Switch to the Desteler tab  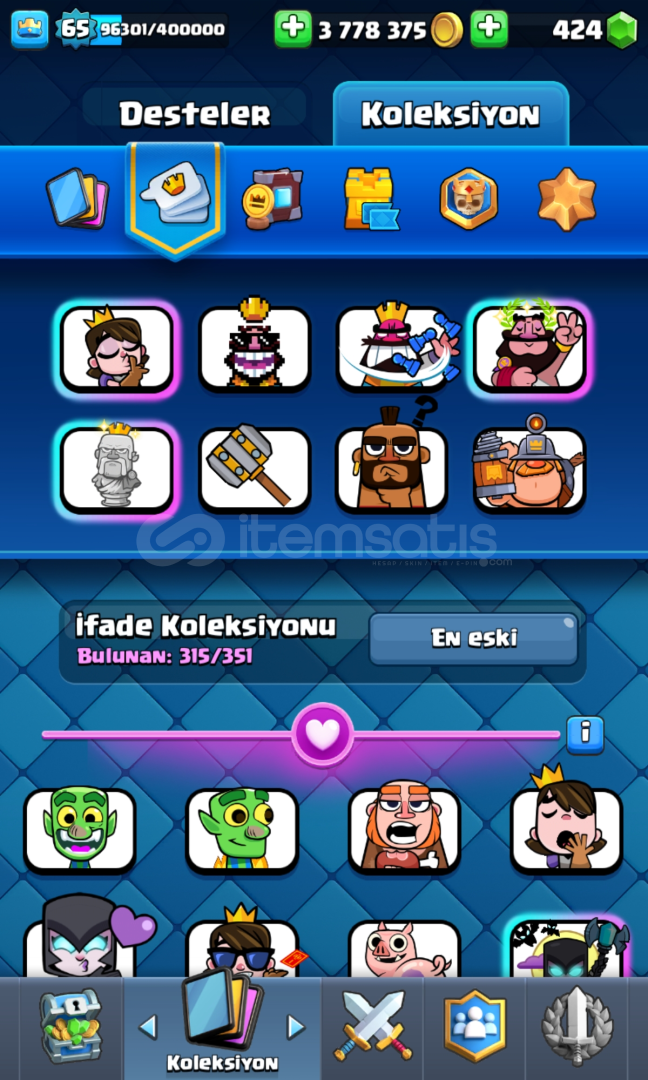[195, 114]
